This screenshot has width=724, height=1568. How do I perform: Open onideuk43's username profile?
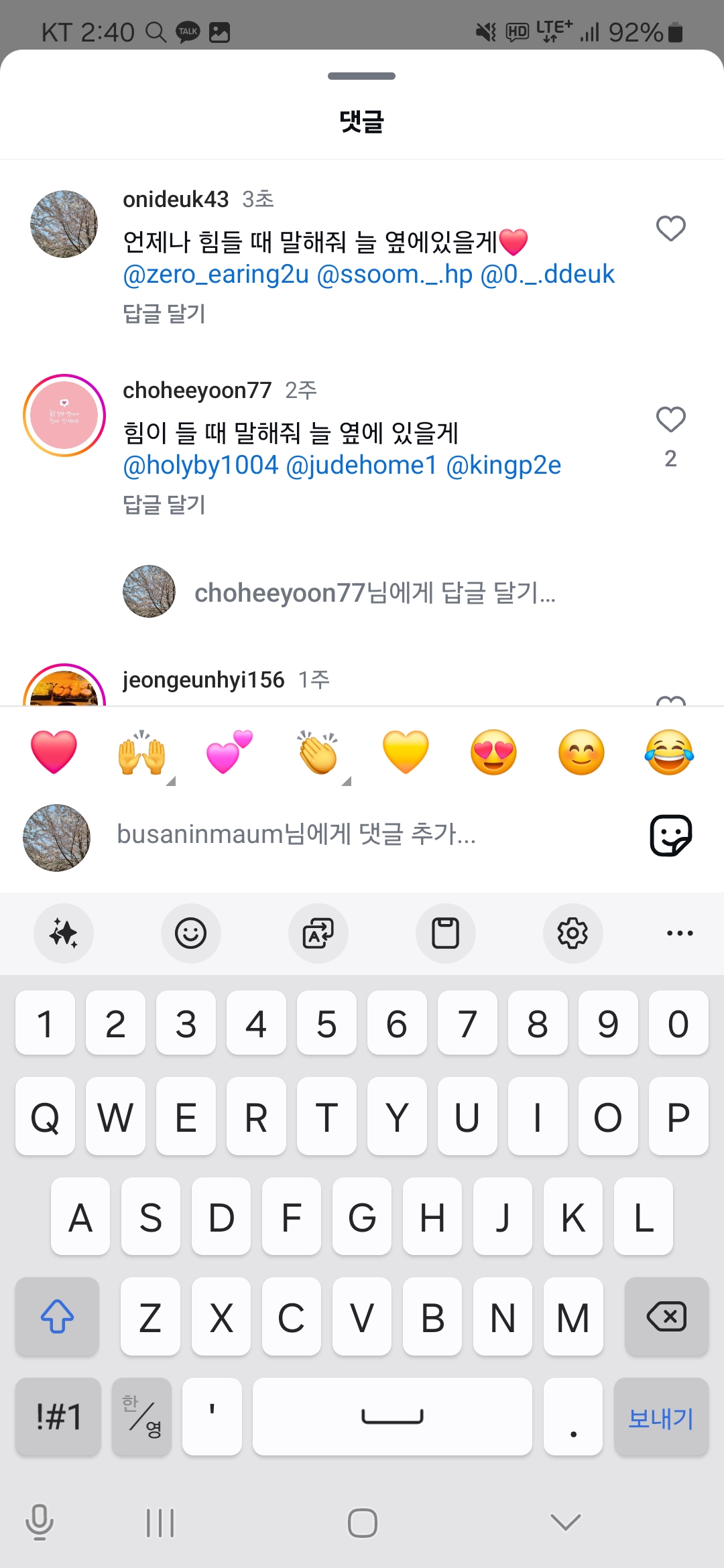coord(176,199)
